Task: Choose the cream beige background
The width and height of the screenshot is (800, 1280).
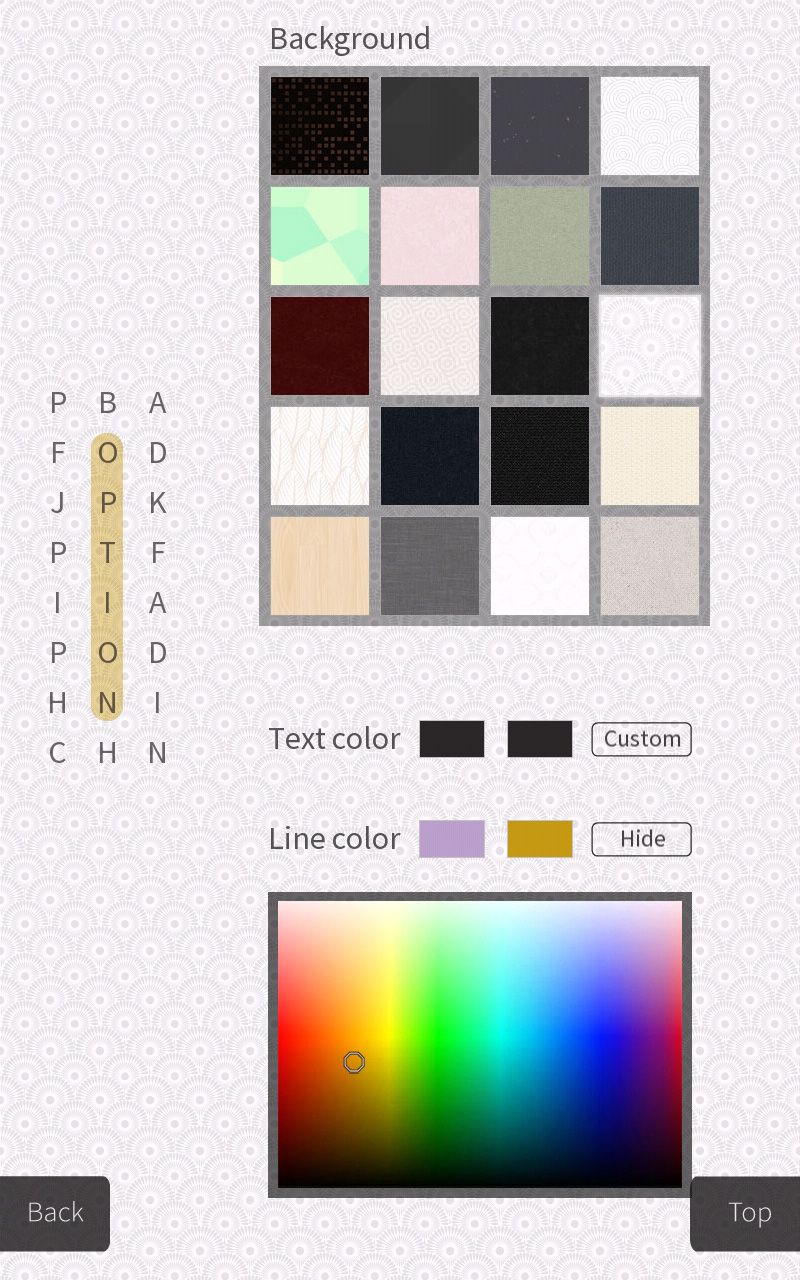Action: (x=650, y=456)
